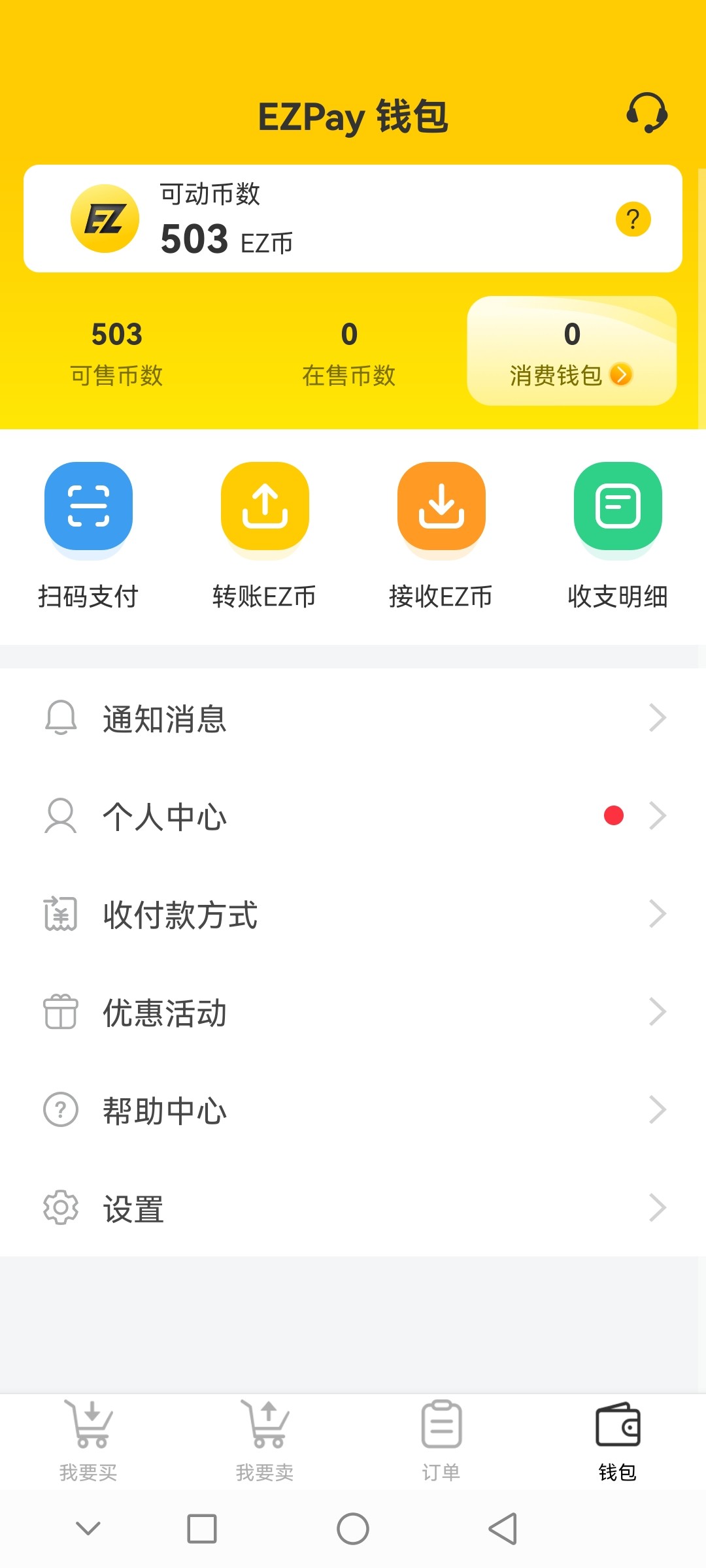
Task: Tap the system back button
Action: click(x=503, y=1529)
